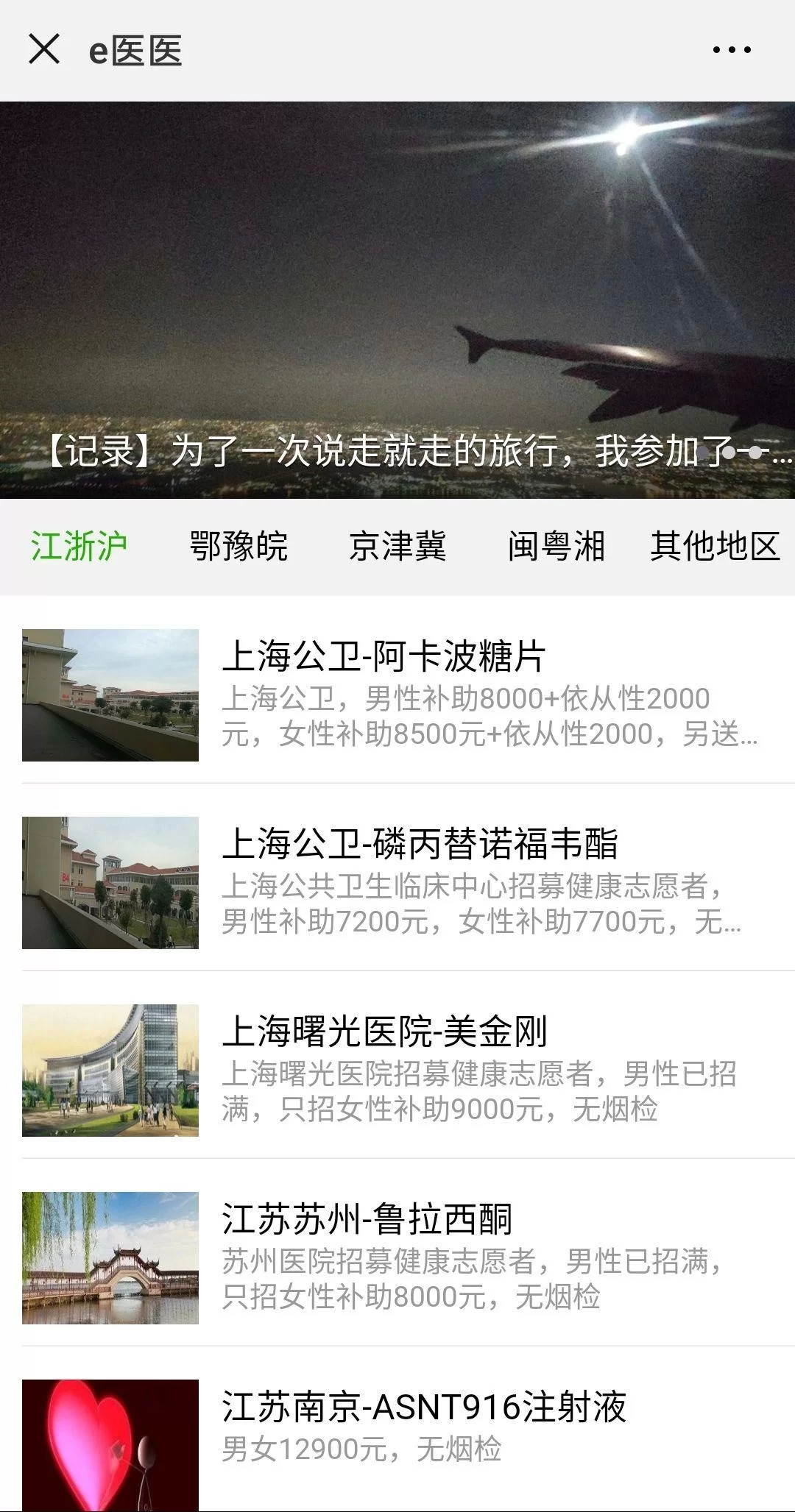Click the 曙光医院 building thumbnail
This screenshot has height=1512, width=795.
pyautogui.click(x=110, y=1071)
